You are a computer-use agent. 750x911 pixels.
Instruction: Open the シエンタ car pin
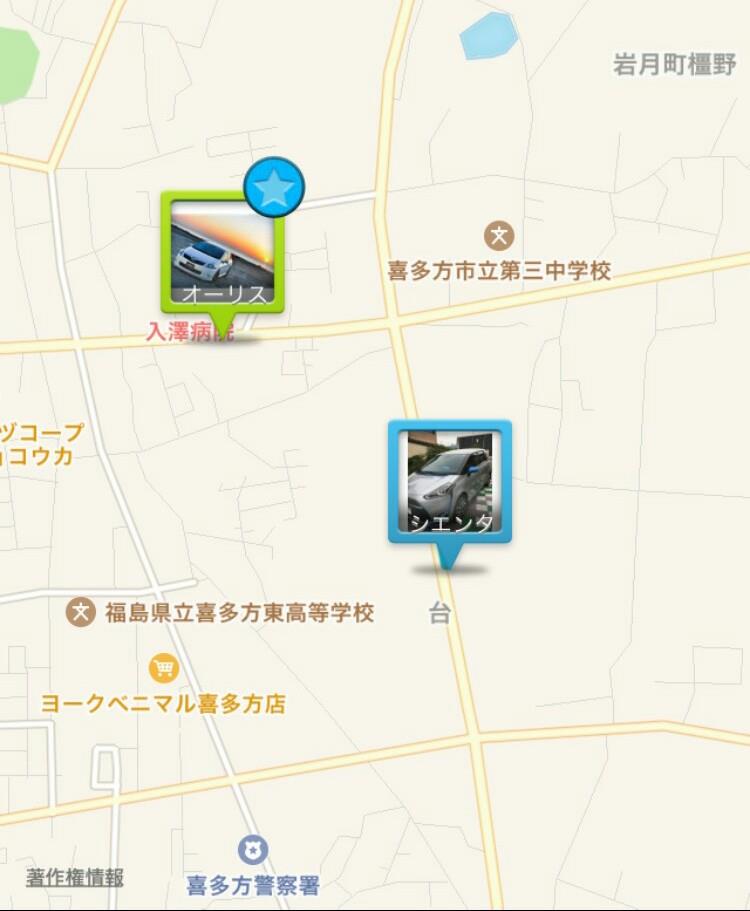[x=450, y=482]
